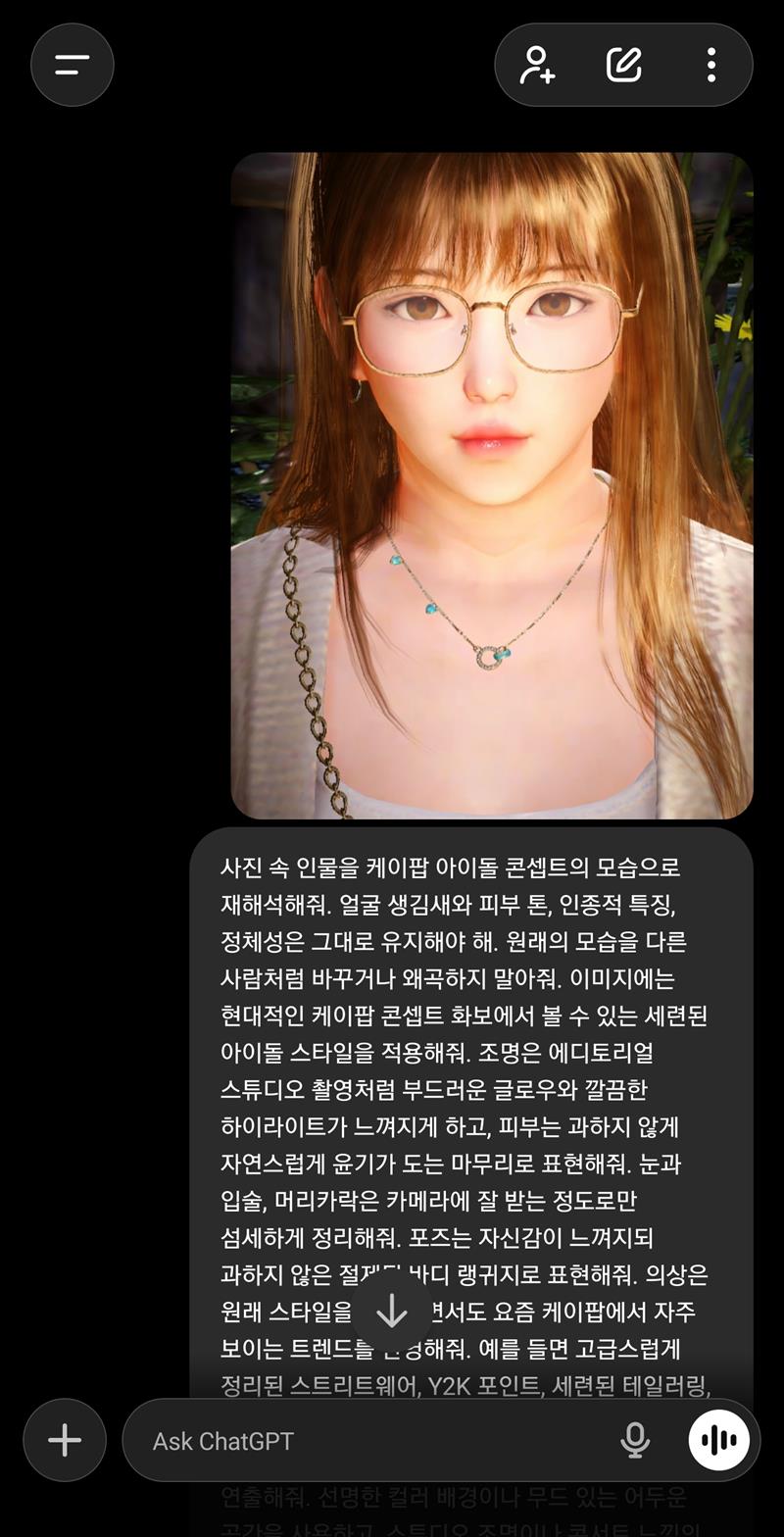Open the more options menu
Screen dimensions: 784x1537
(x=711, y=65)
